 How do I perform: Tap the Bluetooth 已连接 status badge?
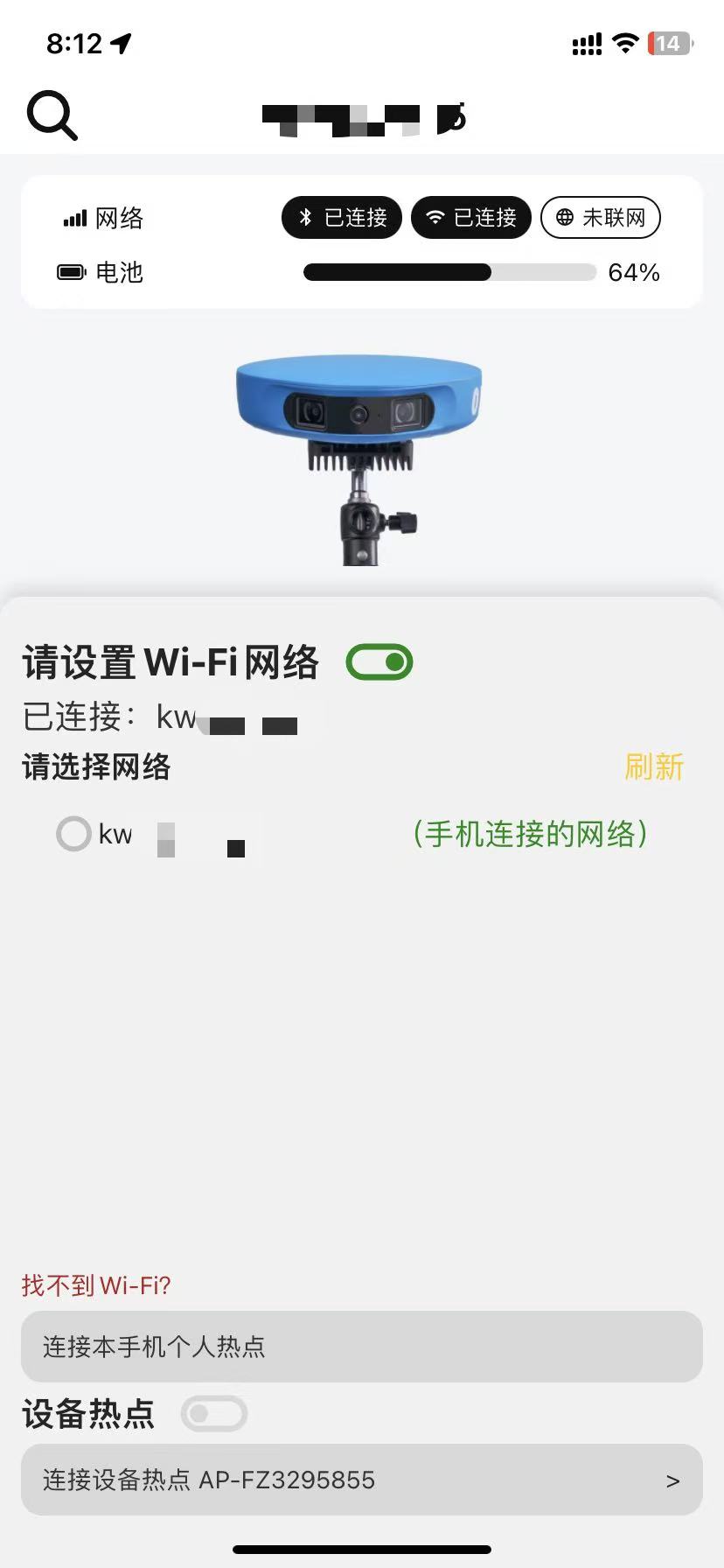tap(341, 217)
